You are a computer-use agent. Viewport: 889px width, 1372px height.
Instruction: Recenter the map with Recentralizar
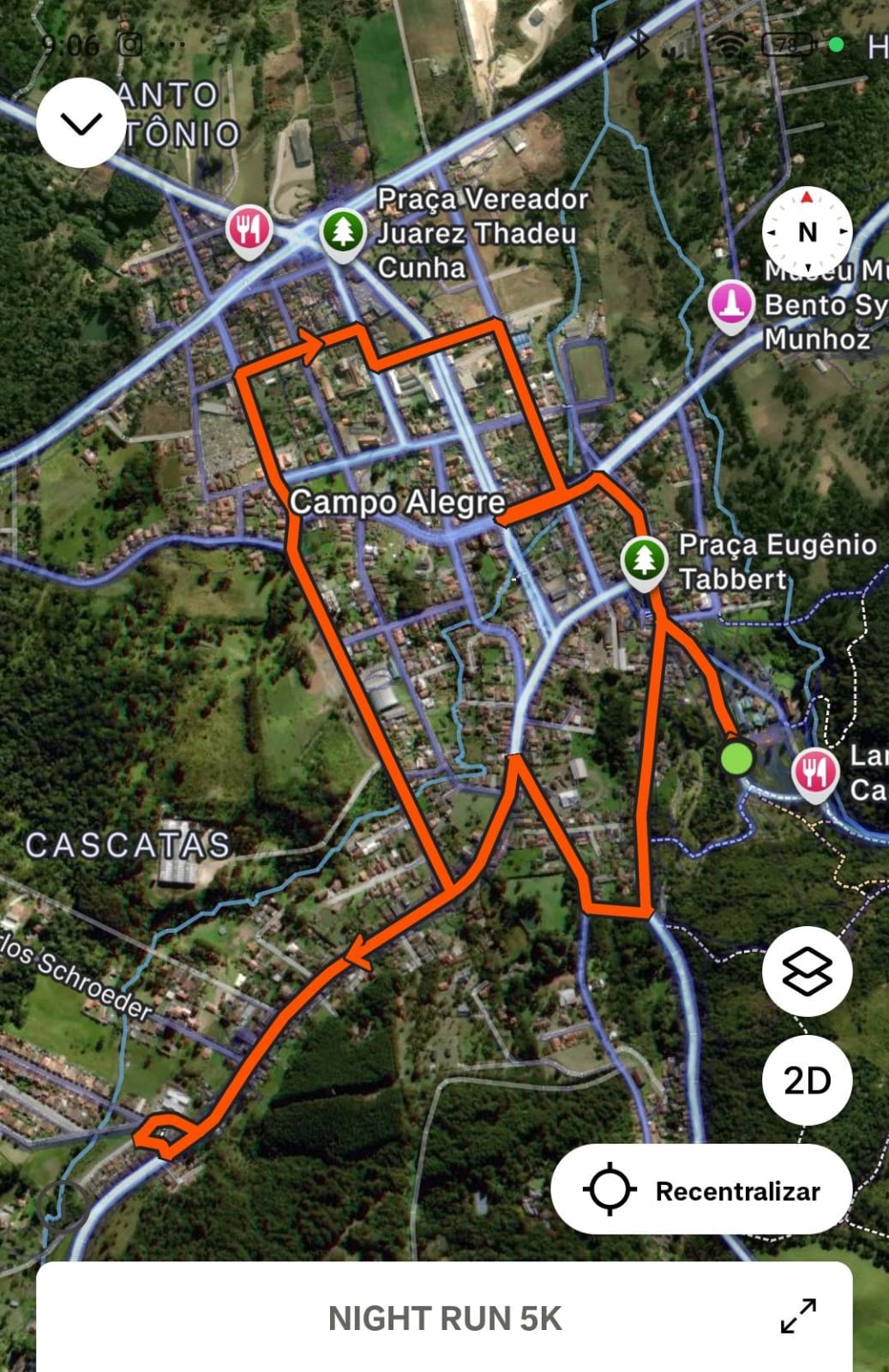point(701,1190)
